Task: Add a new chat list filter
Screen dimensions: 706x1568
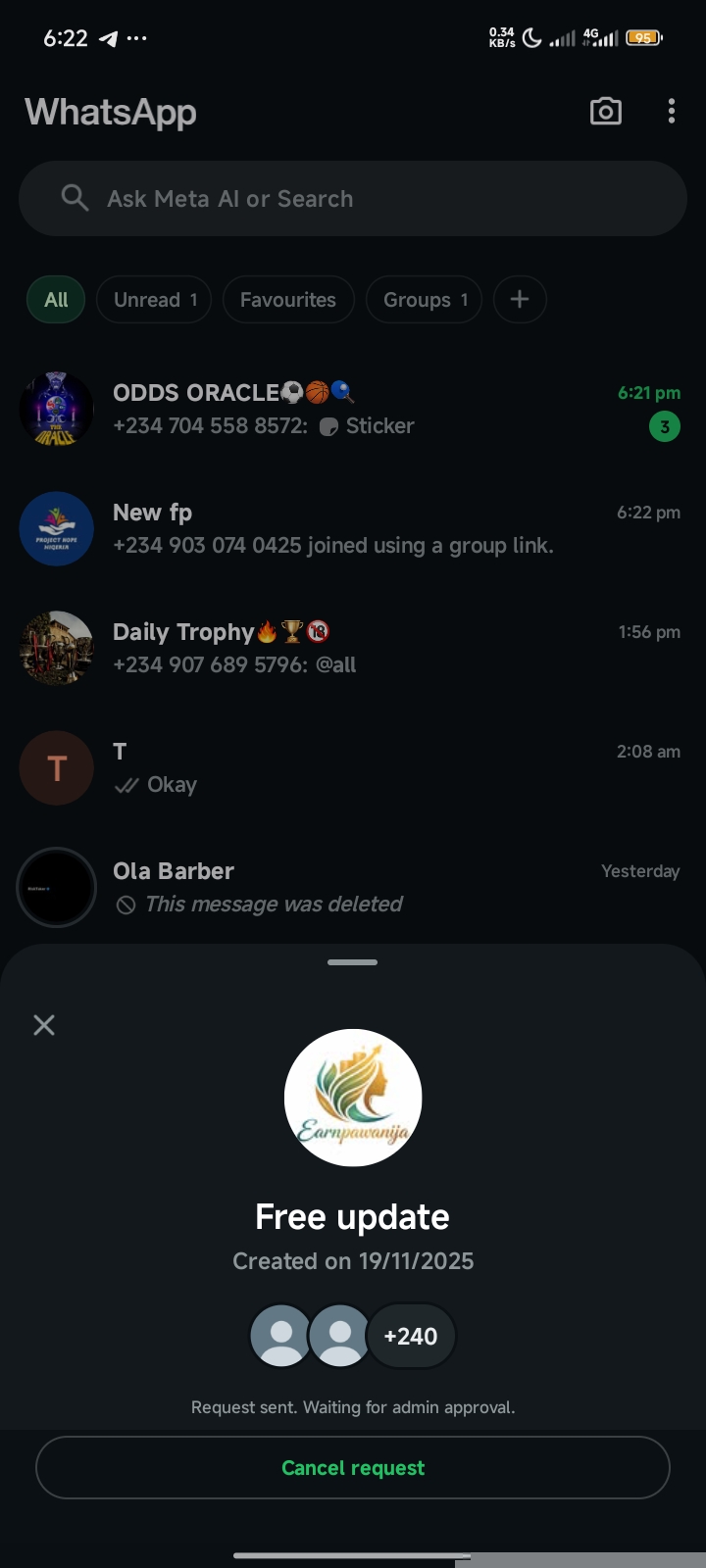Action: pos(520,300)
